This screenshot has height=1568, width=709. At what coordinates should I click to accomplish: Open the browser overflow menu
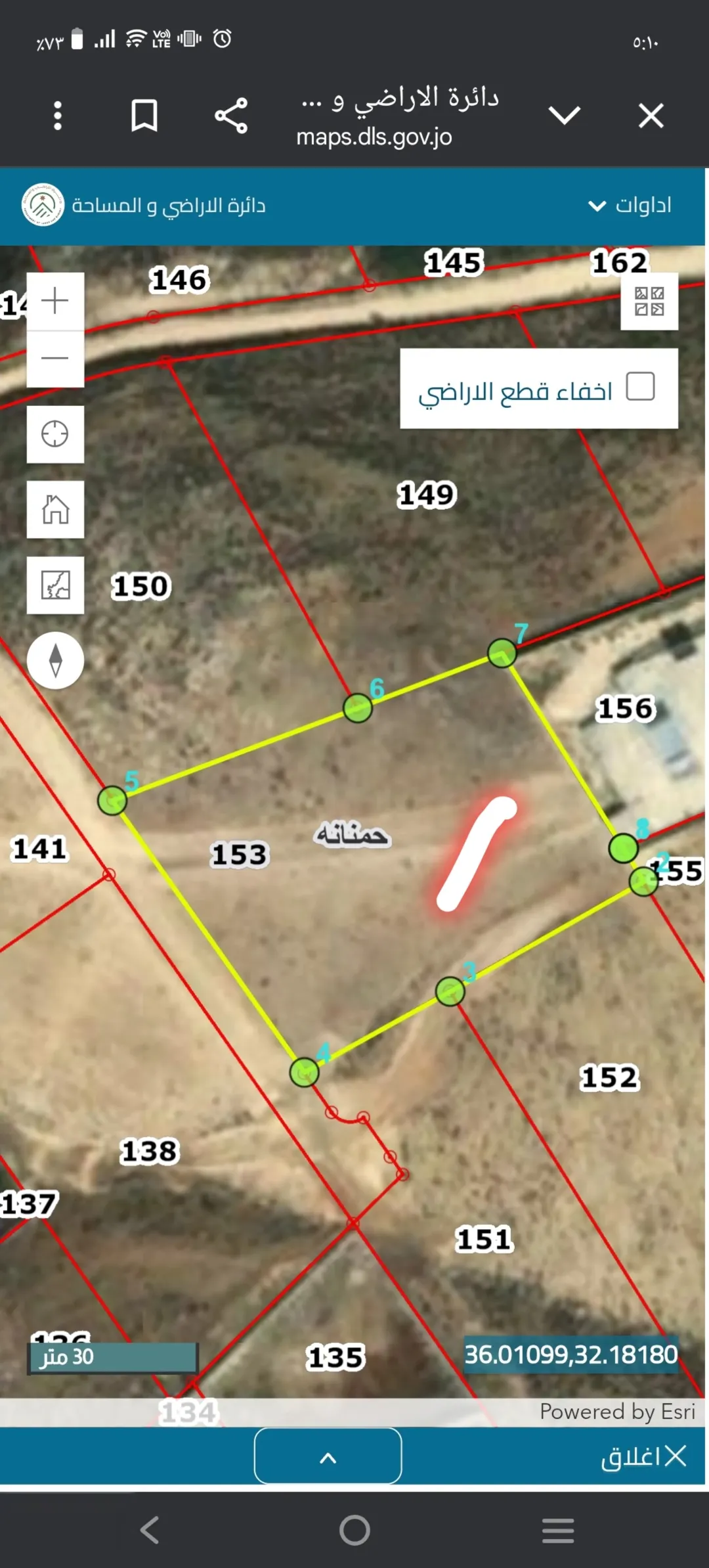tap(58, 116)
